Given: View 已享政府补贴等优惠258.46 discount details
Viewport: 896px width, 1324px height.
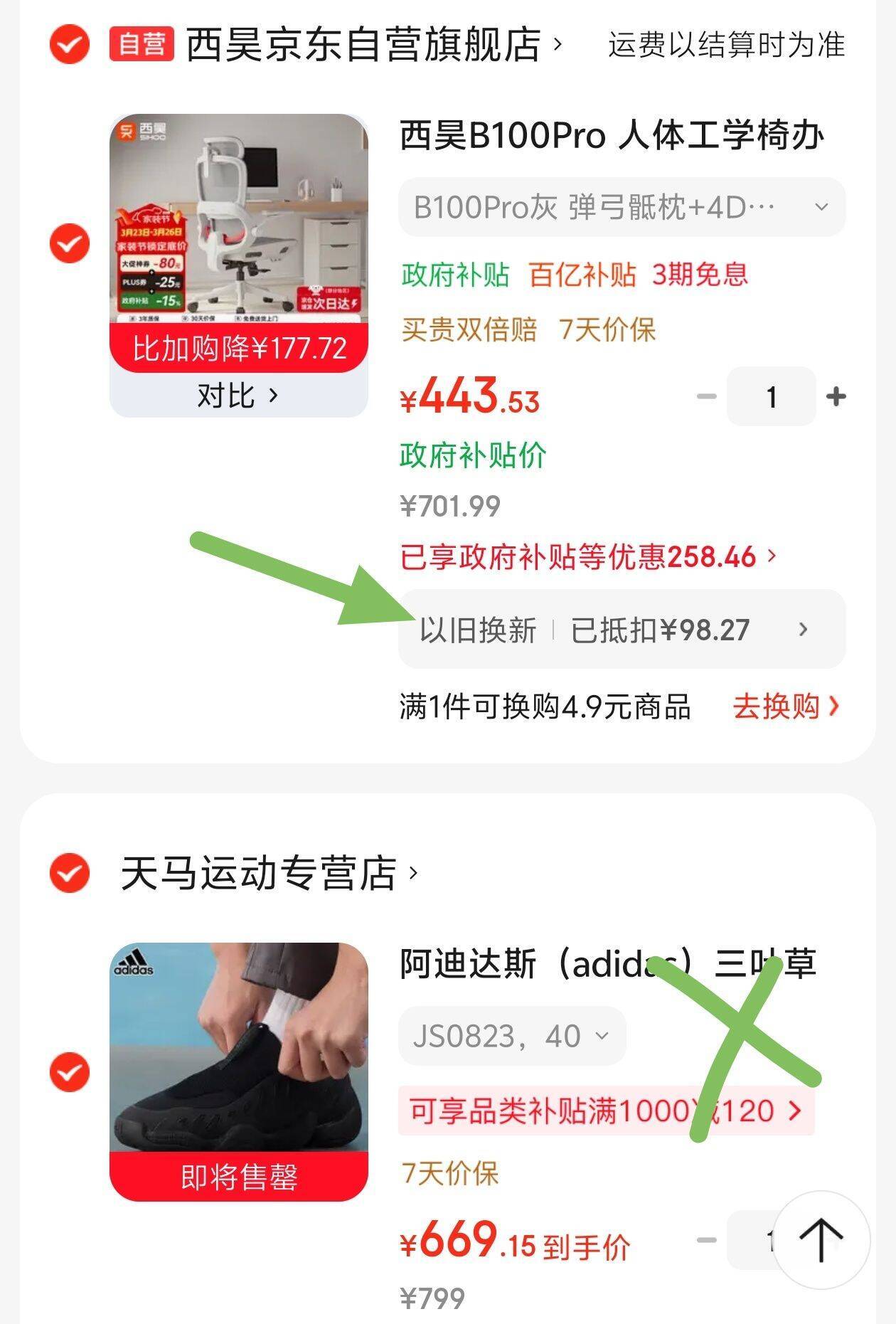Looking at the screenshot, I should coord(587,556).
